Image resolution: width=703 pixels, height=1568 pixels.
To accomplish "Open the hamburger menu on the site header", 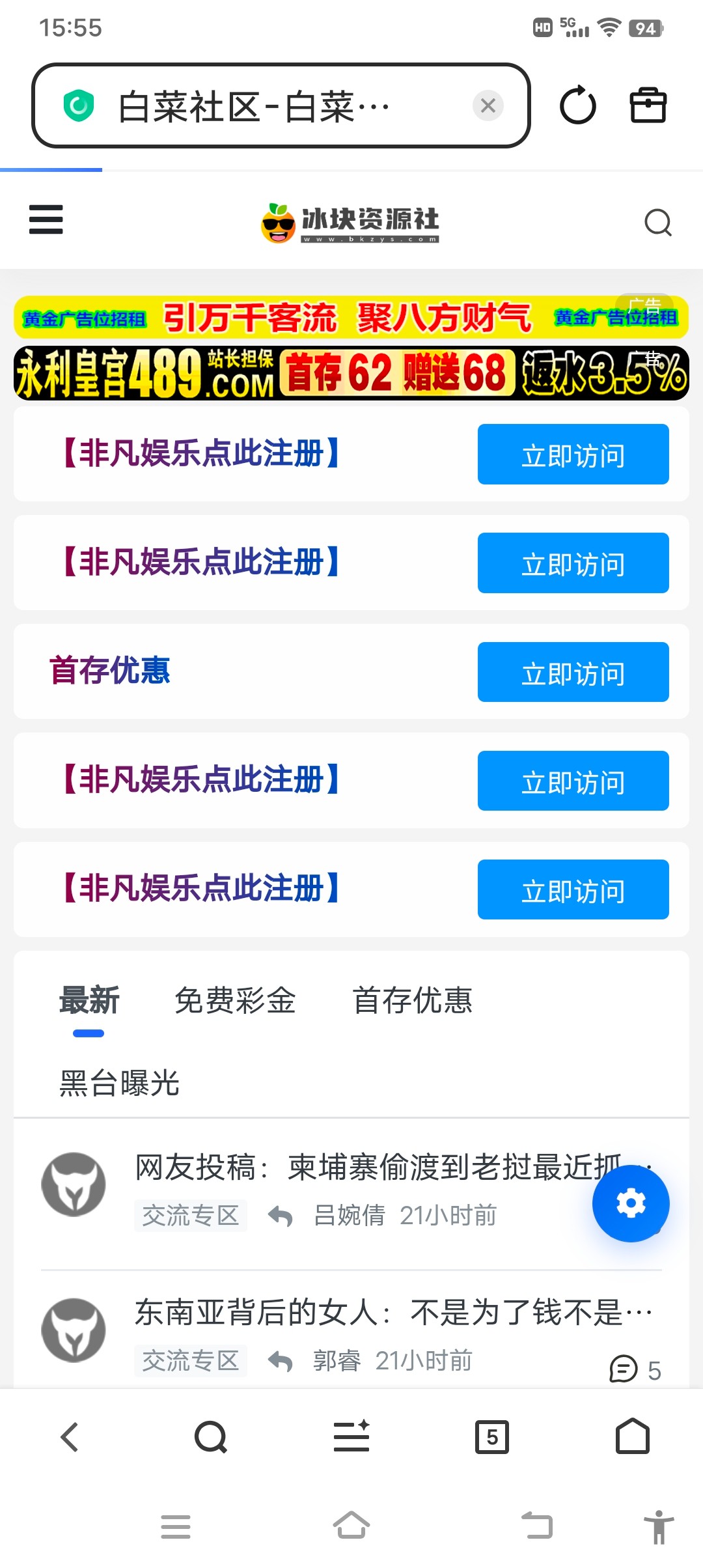I will coord(46,219).
